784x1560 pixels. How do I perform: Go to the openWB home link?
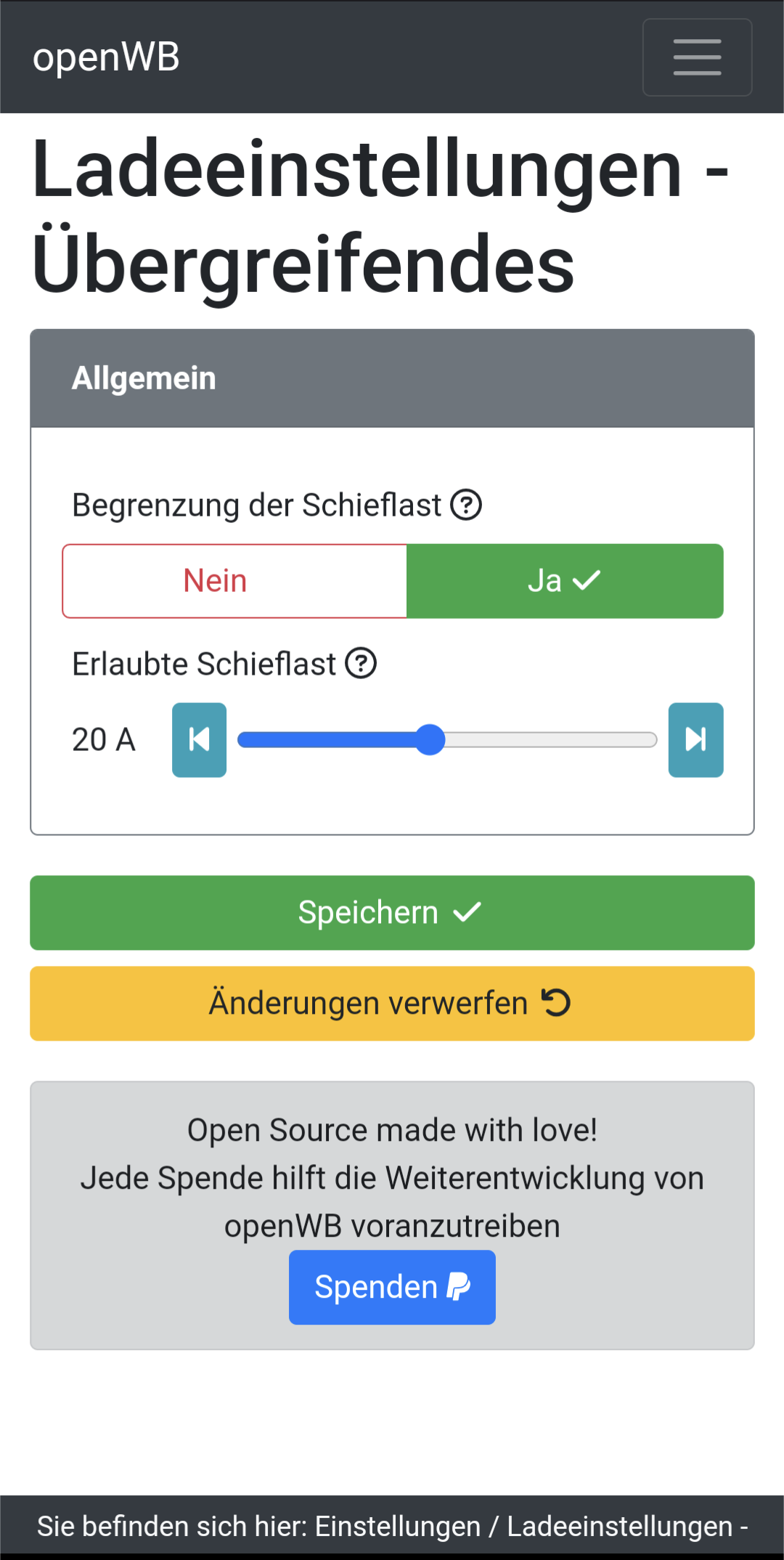(106, 57)
